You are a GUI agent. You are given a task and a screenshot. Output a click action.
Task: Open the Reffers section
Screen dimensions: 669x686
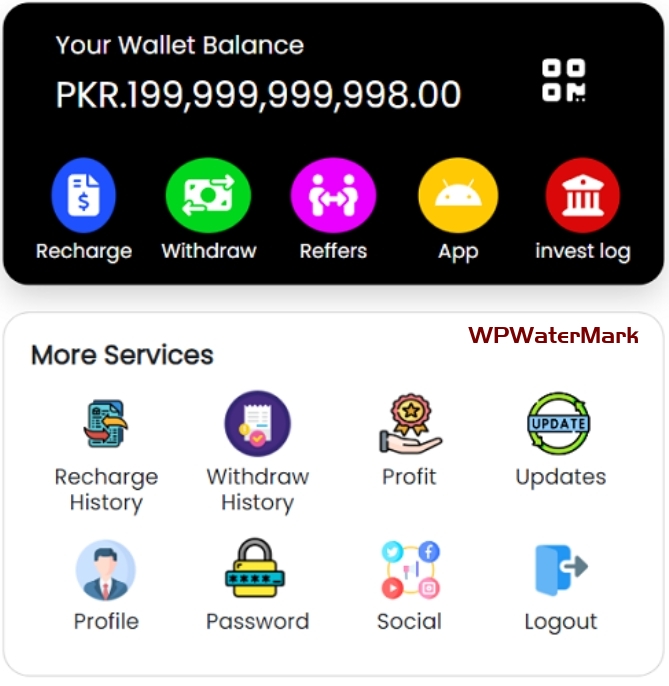pyautogui.click(x=333, y=196)
